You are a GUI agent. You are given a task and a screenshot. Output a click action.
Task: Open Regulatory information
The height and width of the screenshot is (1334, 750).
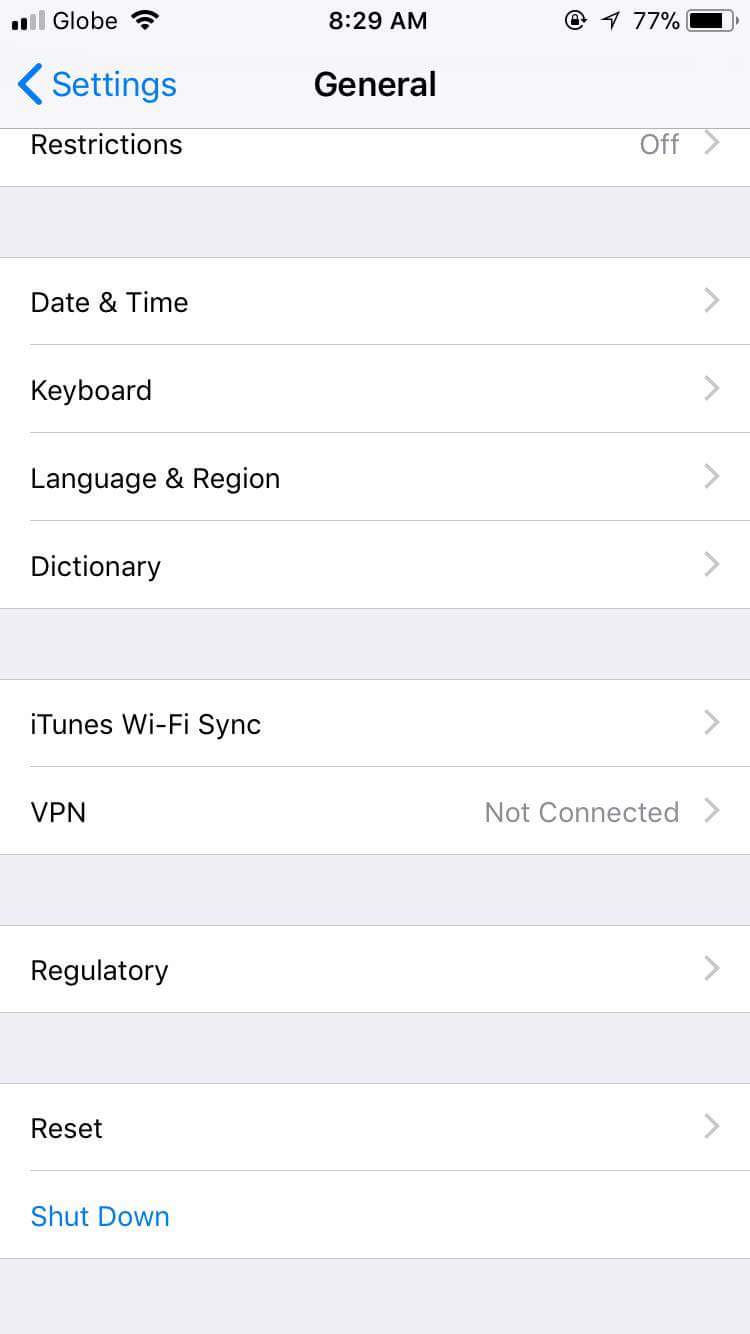pyautogui.click(x=375, y=969)
